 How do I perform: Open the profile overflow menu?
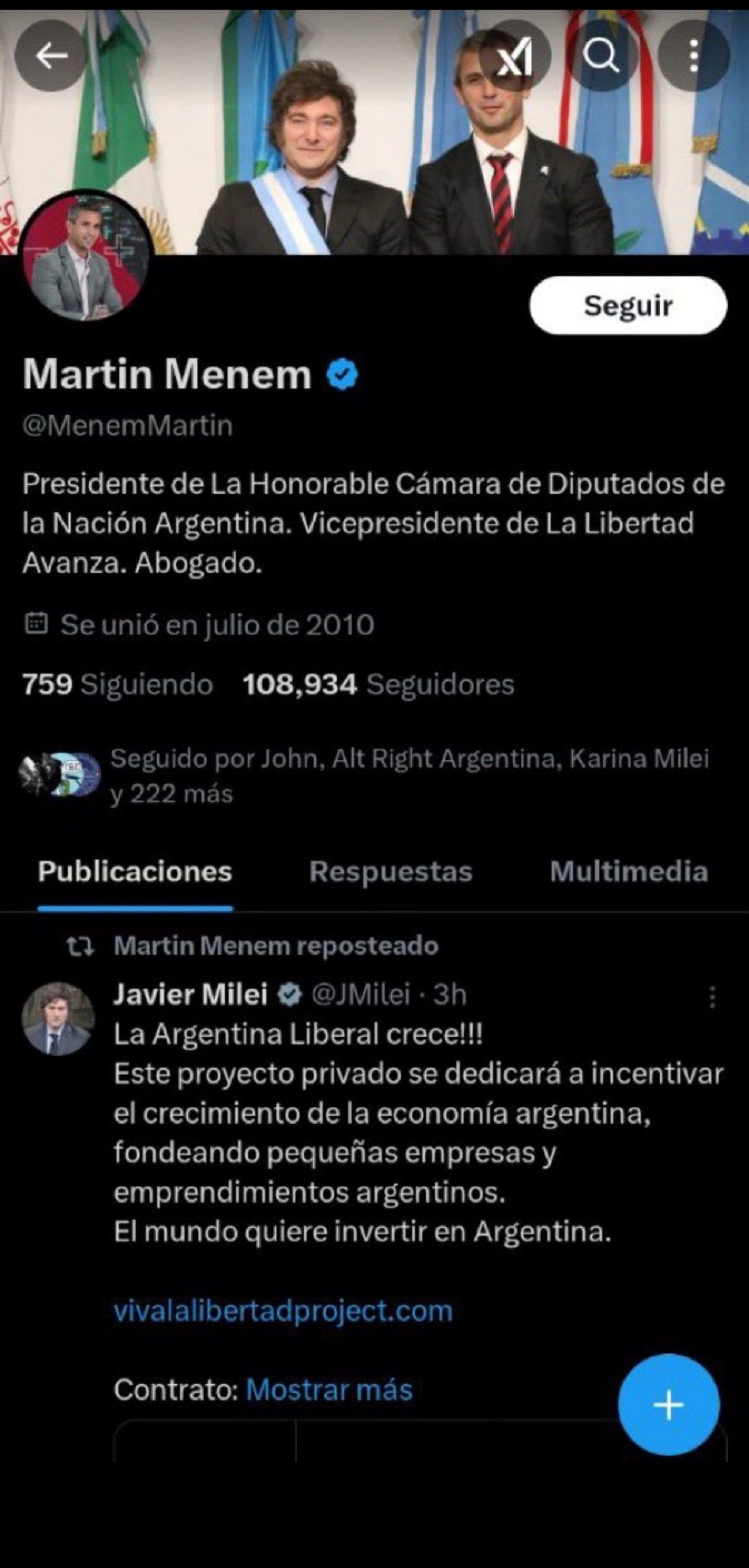(x=693, y=56)
